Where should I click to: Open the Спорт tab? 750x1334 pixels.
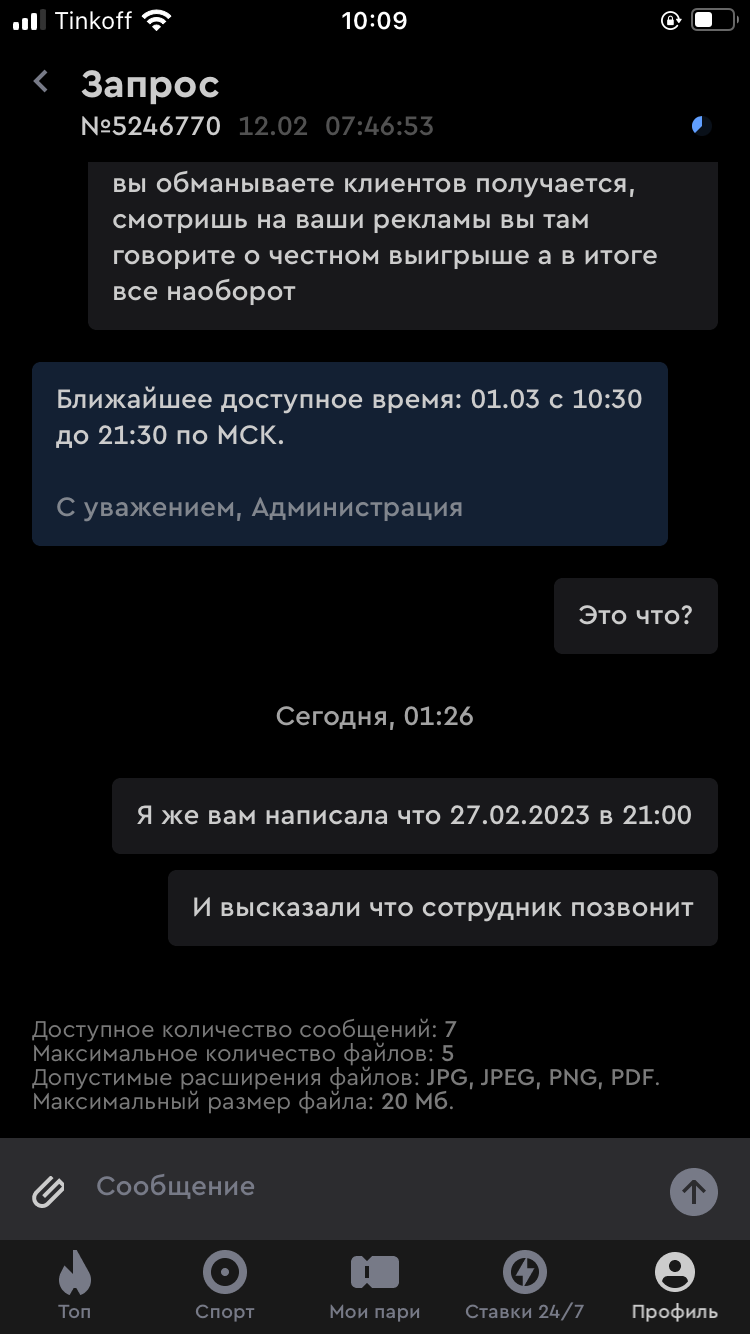(x=224, y=1285)
